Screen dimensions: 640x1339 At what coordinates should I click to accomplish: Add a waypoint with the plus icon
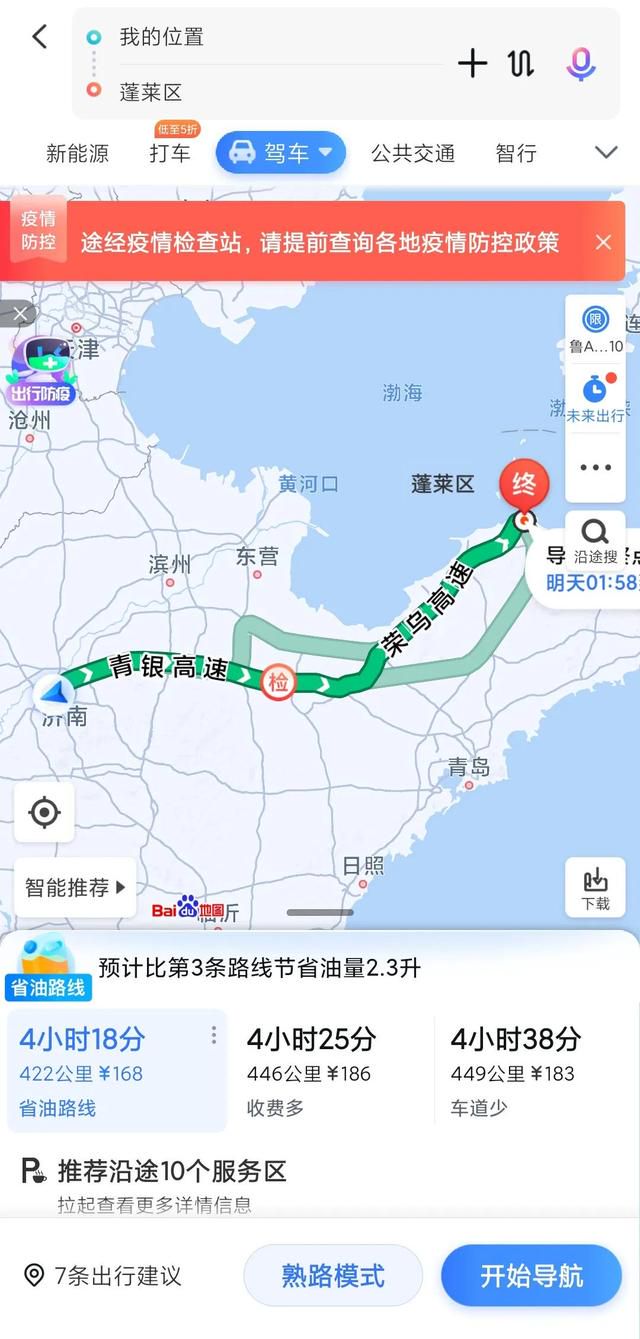(472, 64)
